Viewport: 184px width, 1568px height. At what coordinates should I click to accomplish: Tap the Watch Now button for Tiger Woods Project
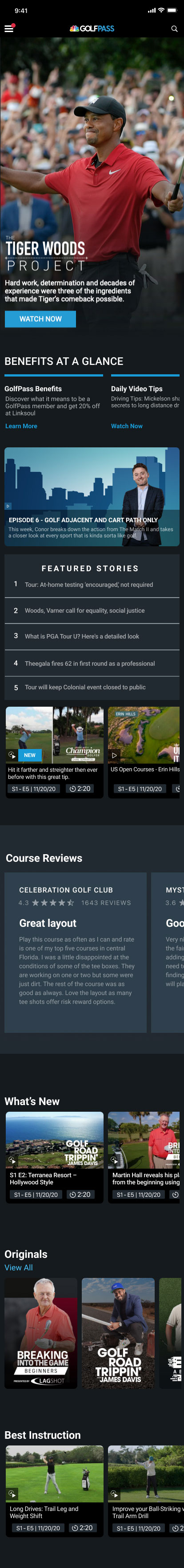[40, 319]
